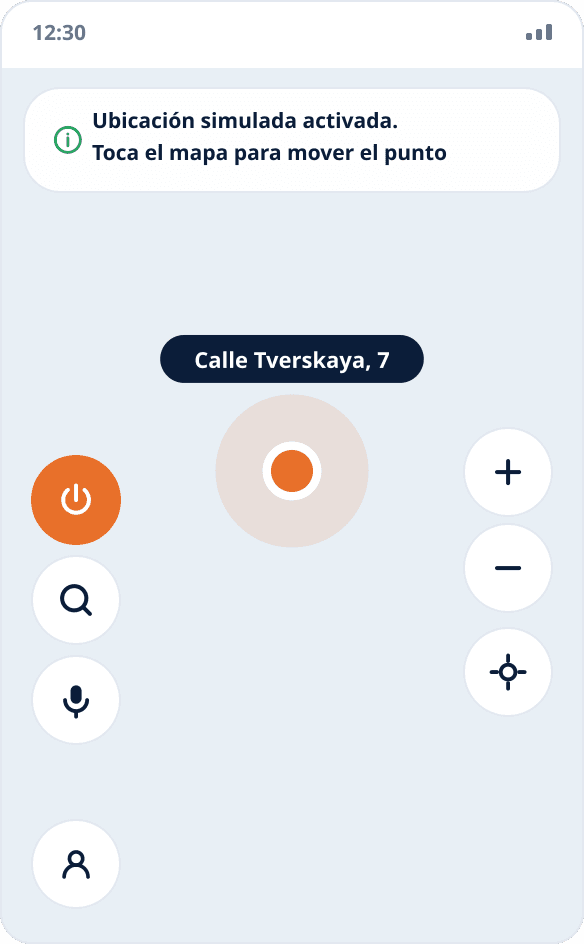Open the user profile
This screenshot has height=944, width=584.
point(76,864)
